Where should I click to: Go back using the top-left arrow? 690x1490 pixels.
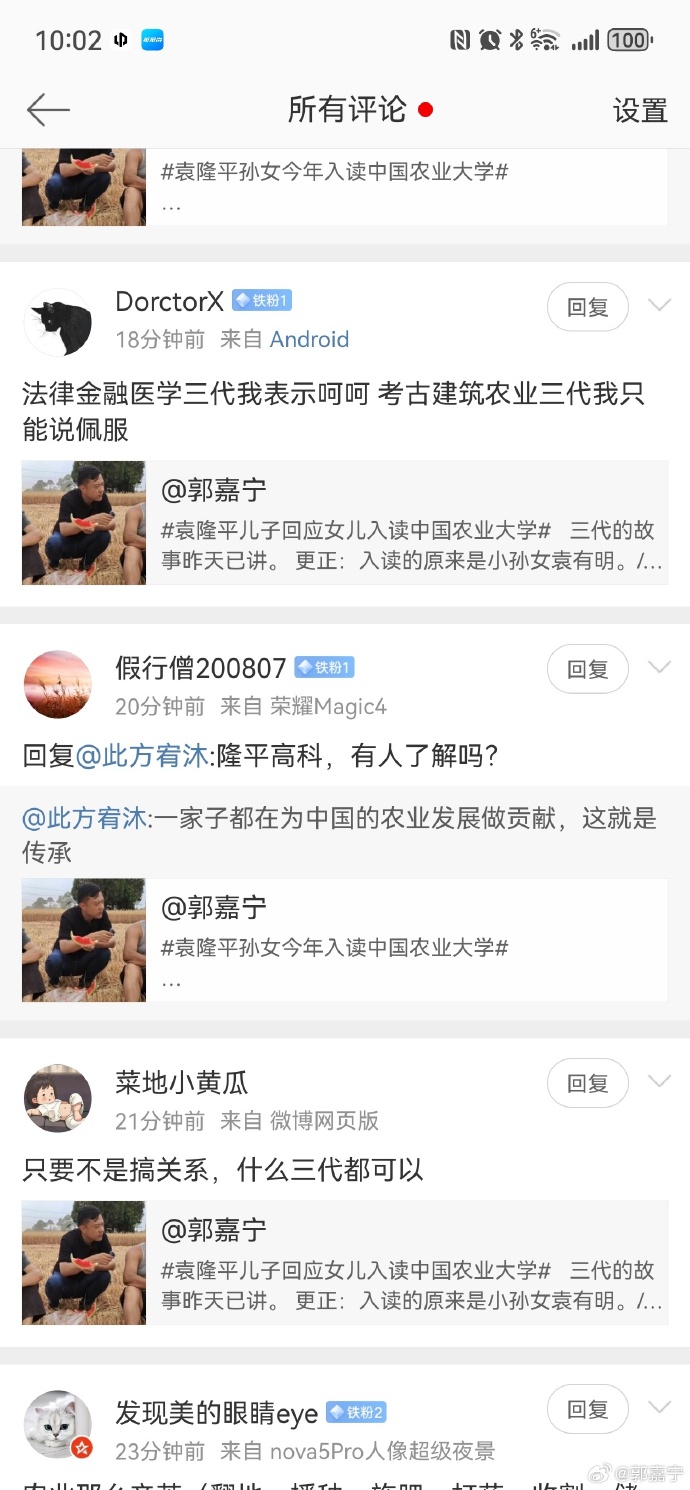click(47, 110)
